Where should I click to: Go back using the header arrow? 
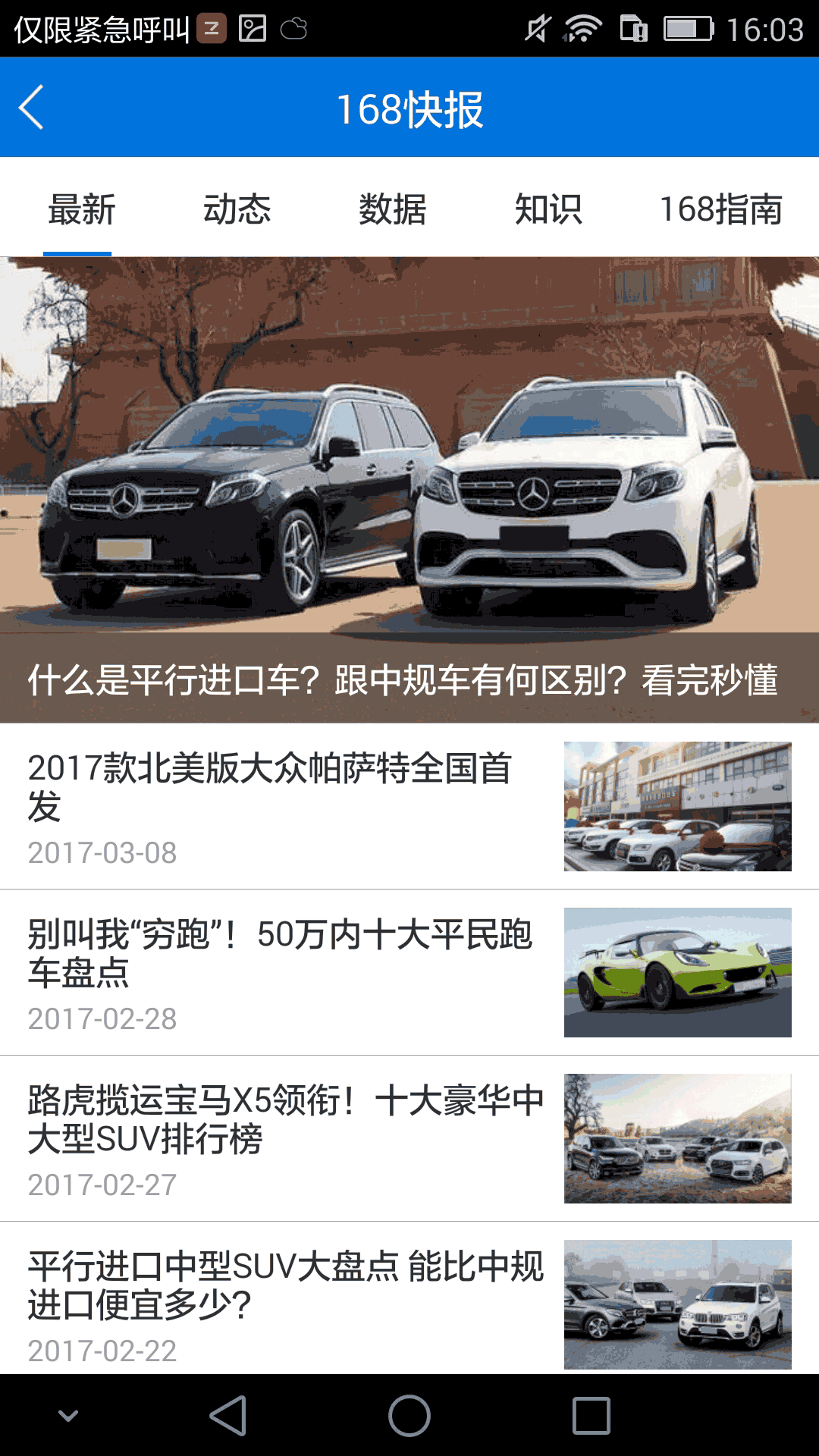point(32,108)
